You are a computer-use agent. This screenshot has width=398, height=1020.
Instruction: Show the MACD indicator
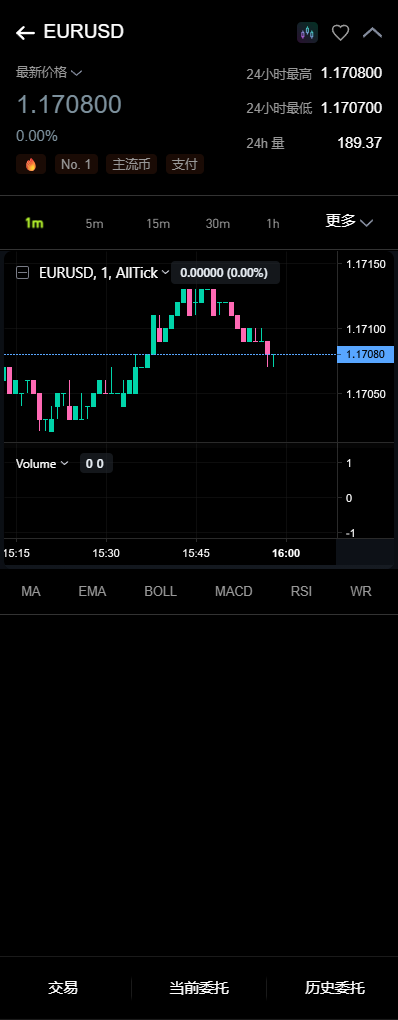[x=233, y=591]
